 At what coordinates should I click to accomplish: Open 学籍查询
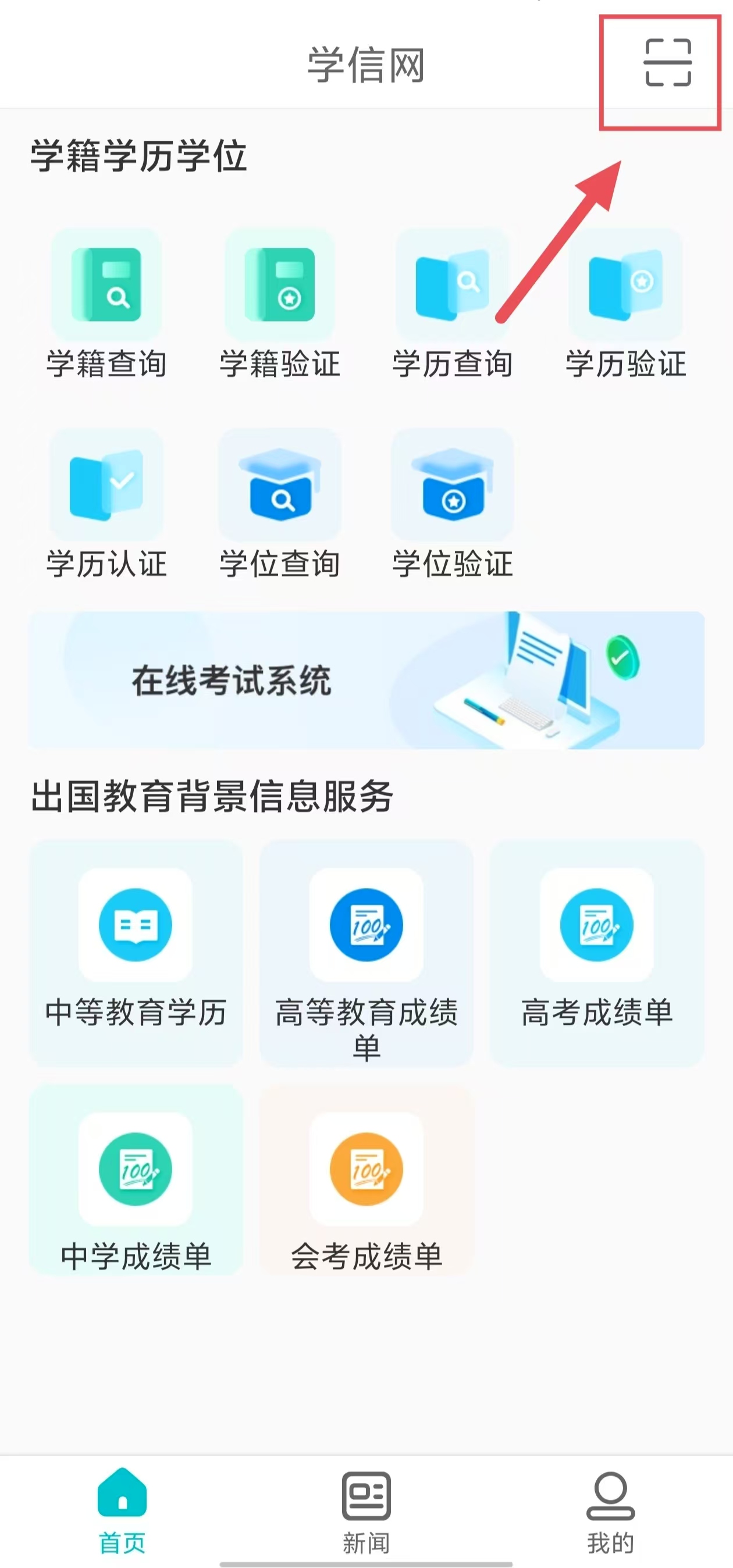point(106,304)
